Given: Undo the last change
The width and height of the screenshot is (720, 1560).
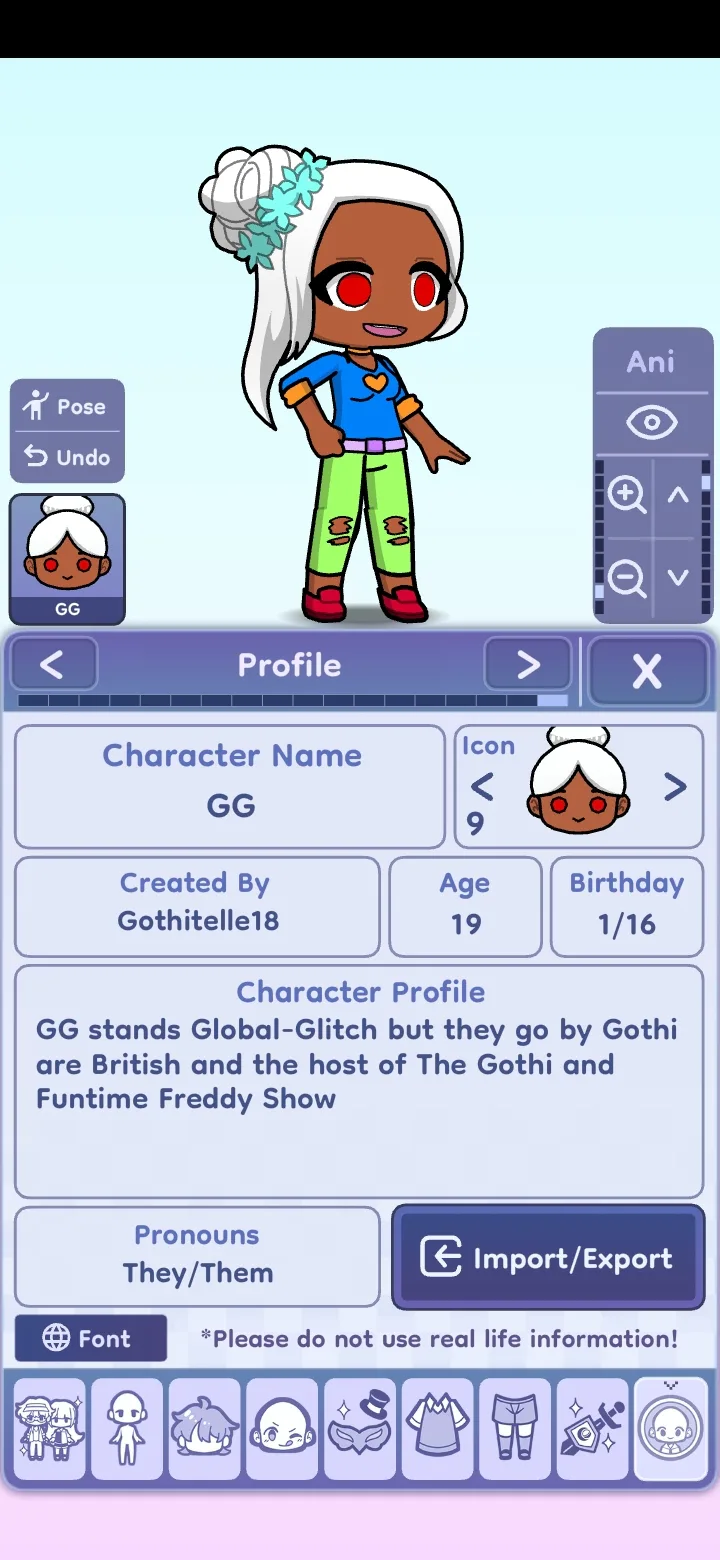Looking at the screenshot, I should tap(68, 457).
